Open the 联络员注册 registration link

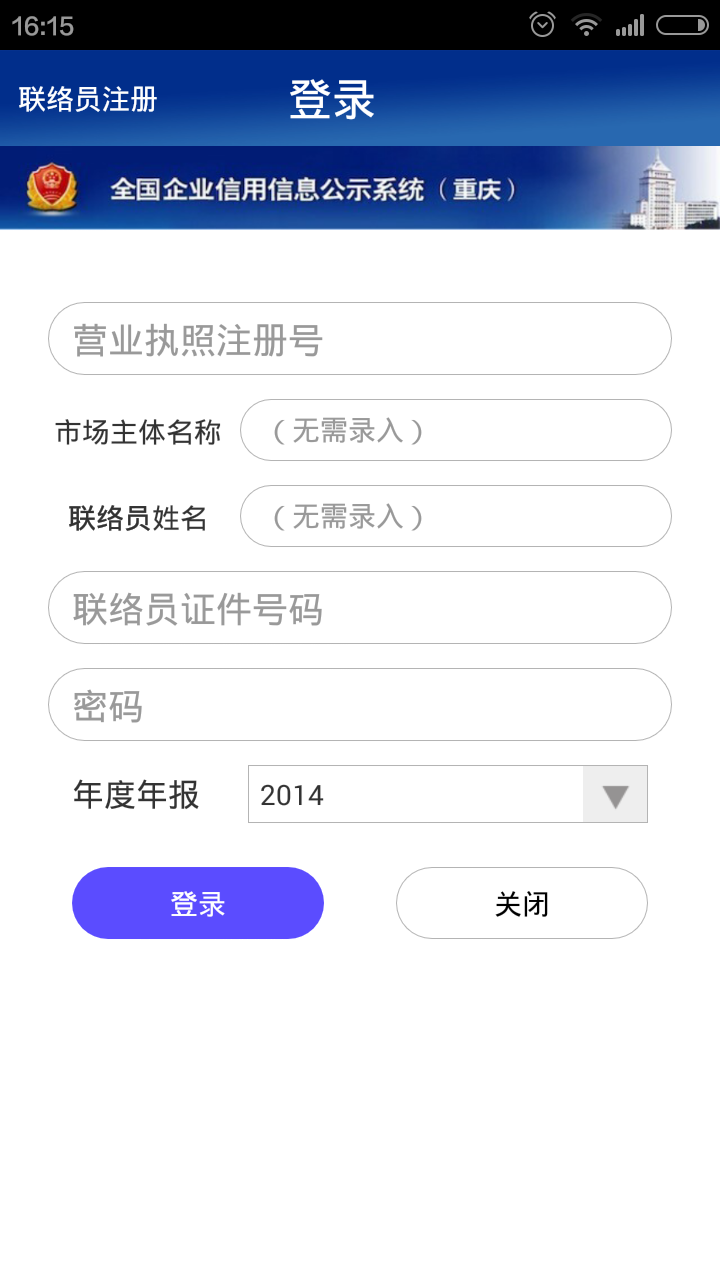pos(88,100)
